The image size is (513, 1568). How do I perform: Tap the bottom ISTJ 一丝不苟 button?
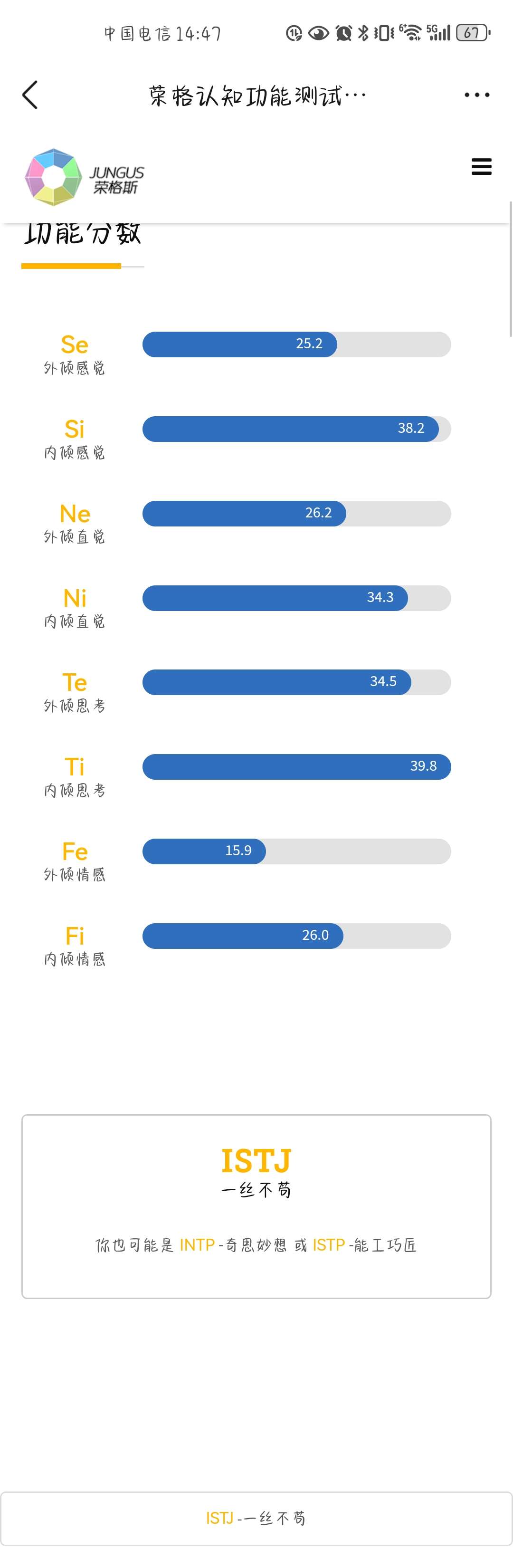point(256,1518)
